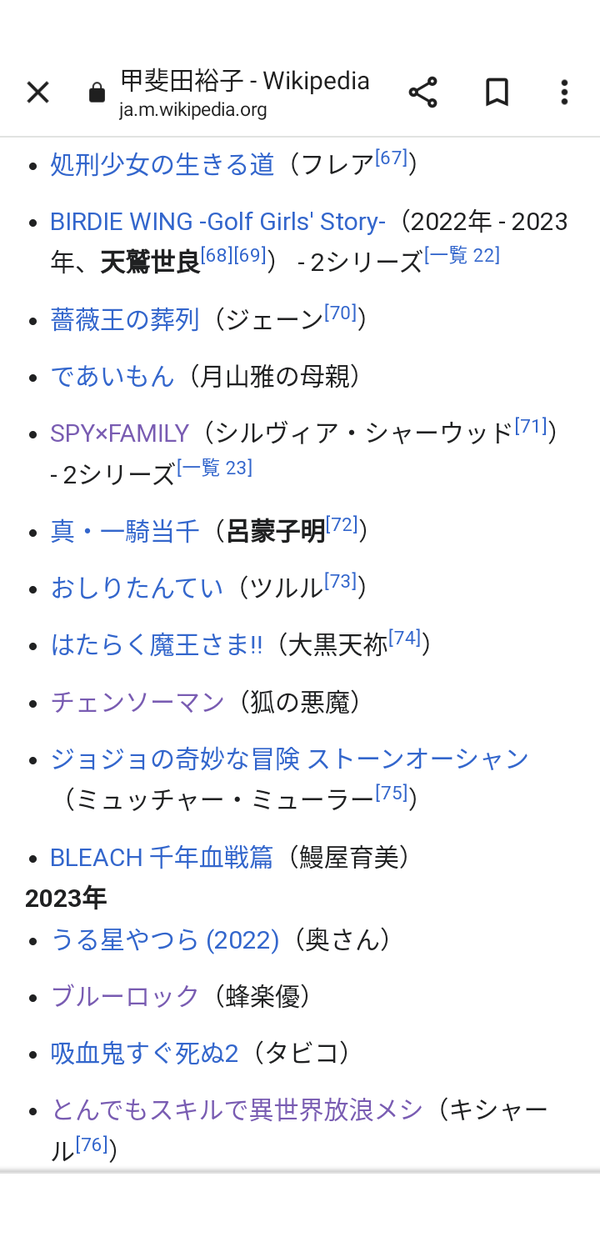
Task: Open the ブルーロック link
Action: 125,996
